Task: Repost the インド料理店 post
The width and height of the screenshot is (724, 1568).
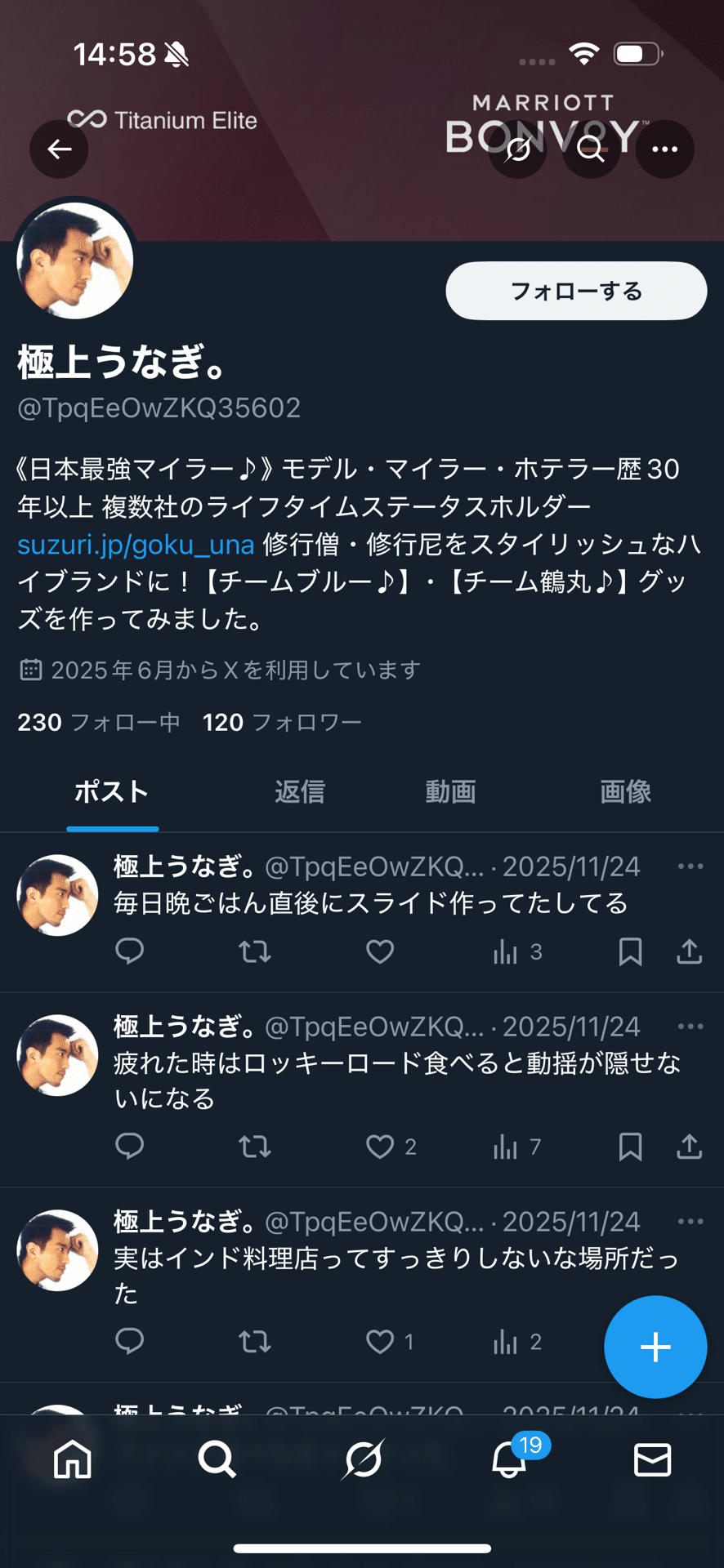Action: (255, 1341)
